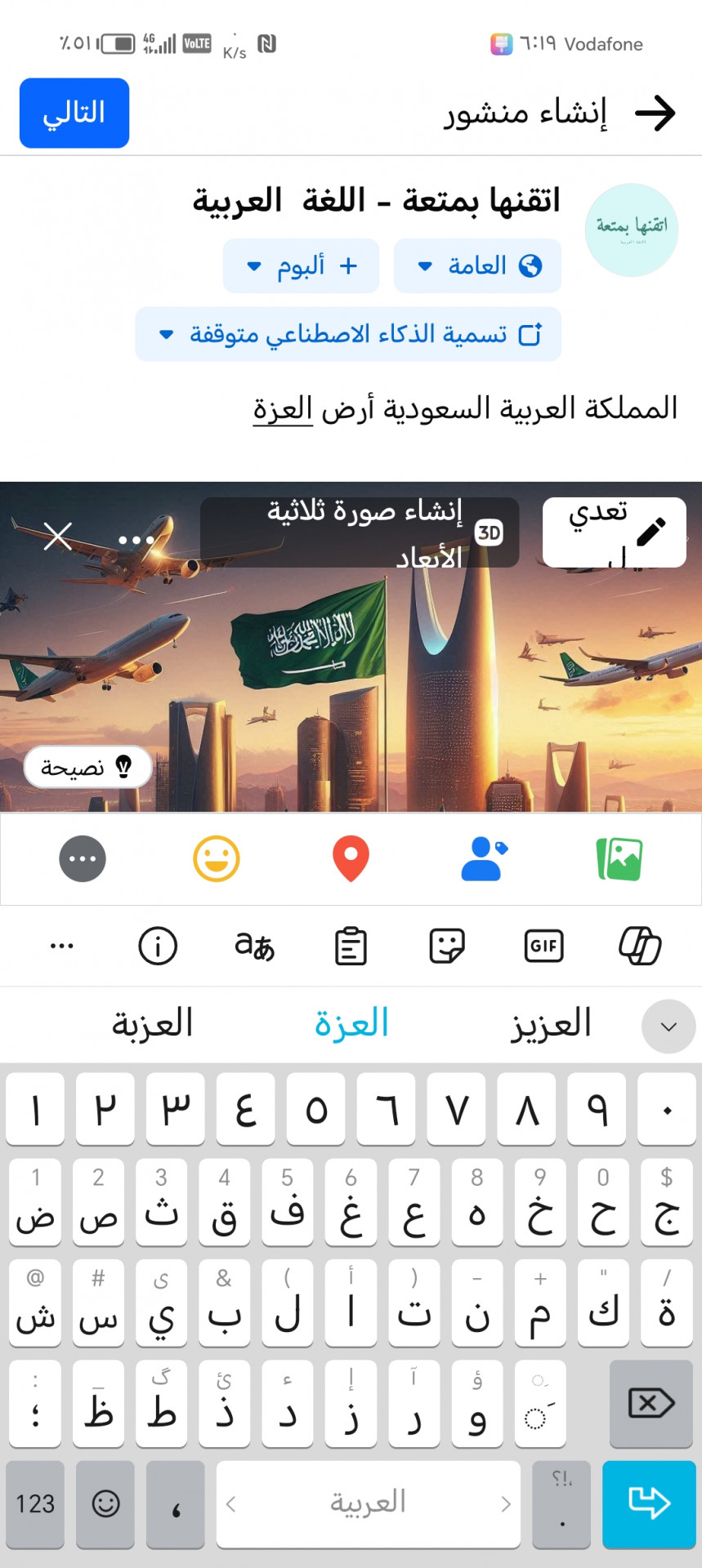Viewport: 702px width, 1568px height.
Task: Tag people in the post
Action: click(484, 859)
